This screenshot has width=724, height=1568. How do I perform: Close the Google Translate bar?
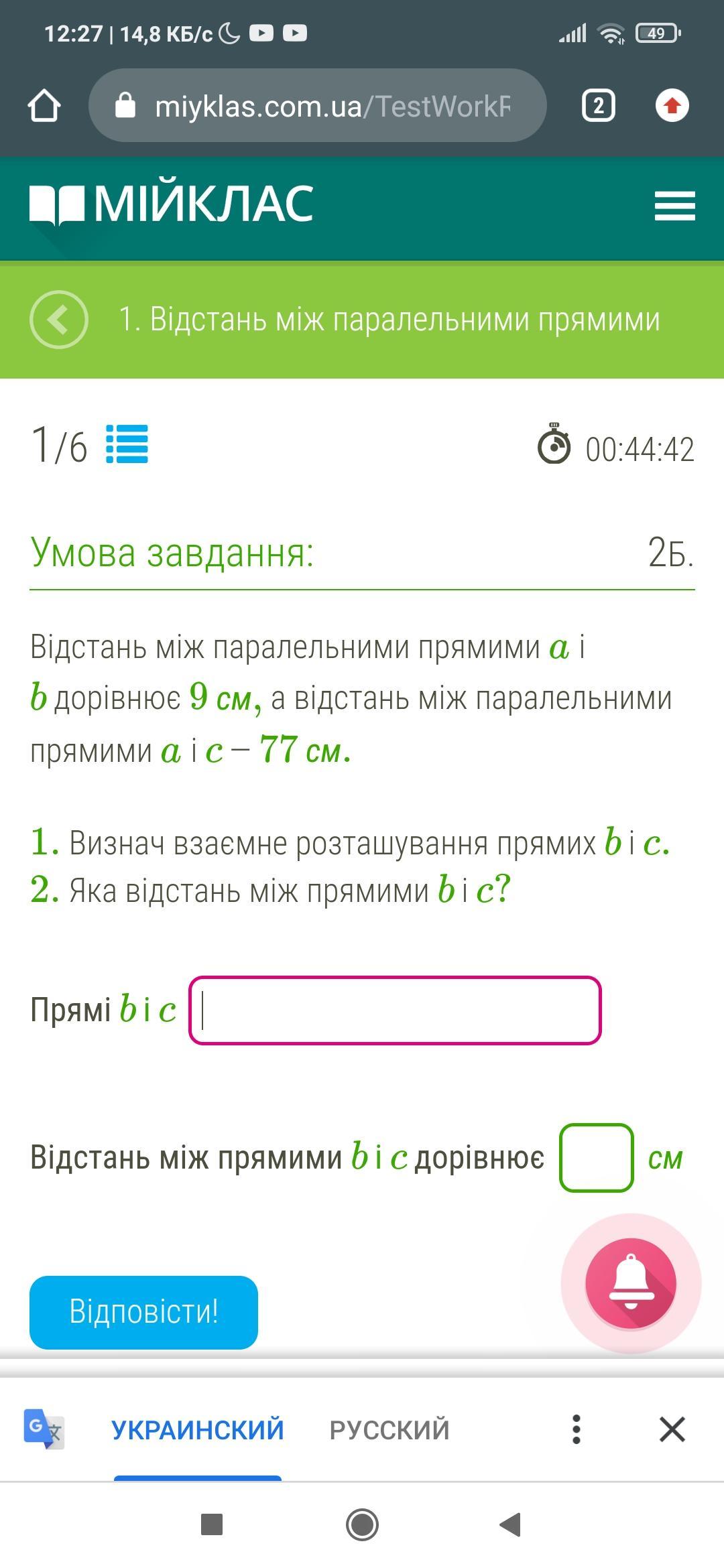pyautogui.click(x=672, y=1429)
